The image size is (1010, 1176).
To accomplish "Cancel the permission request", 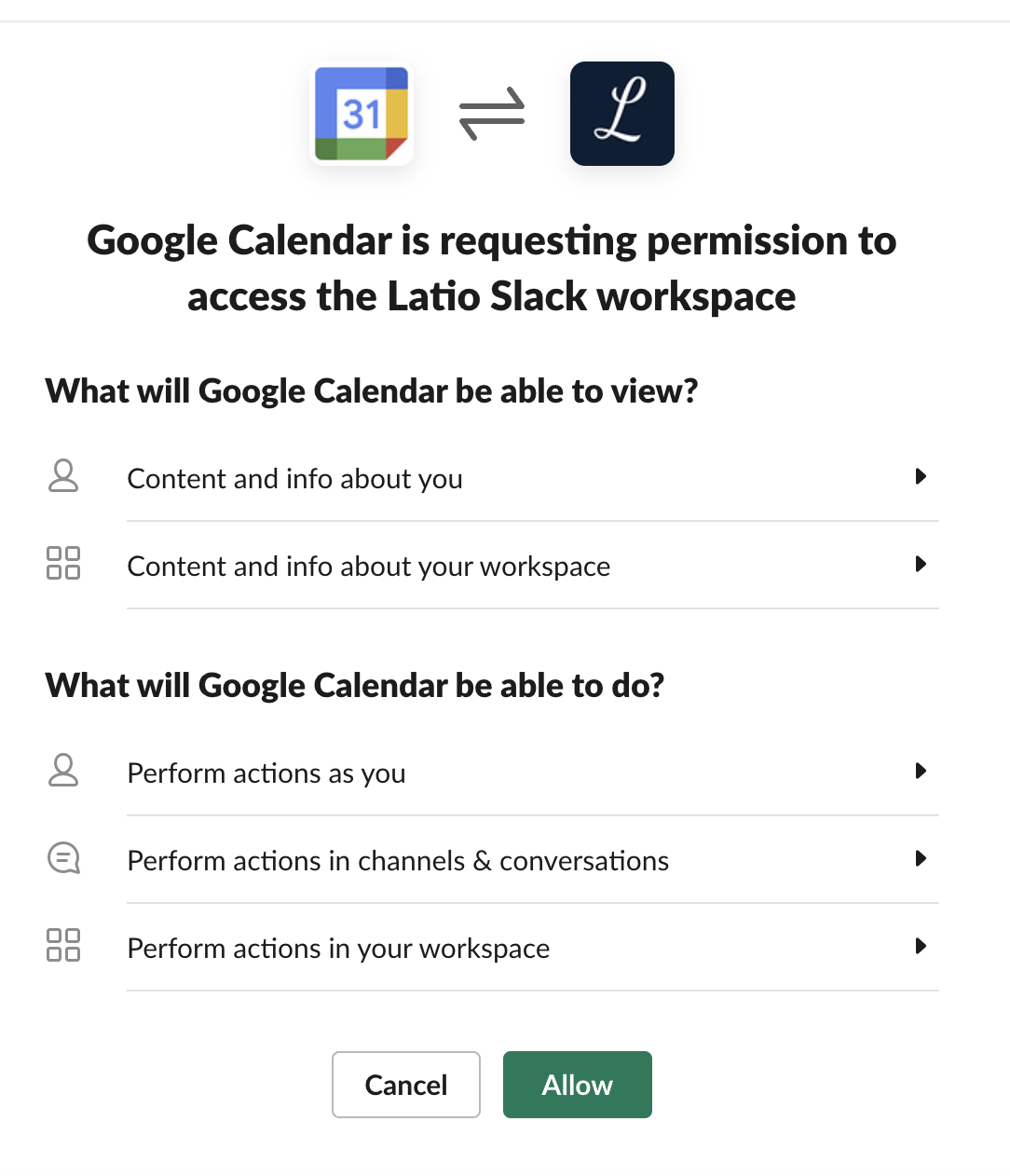I will (405, 1085).
